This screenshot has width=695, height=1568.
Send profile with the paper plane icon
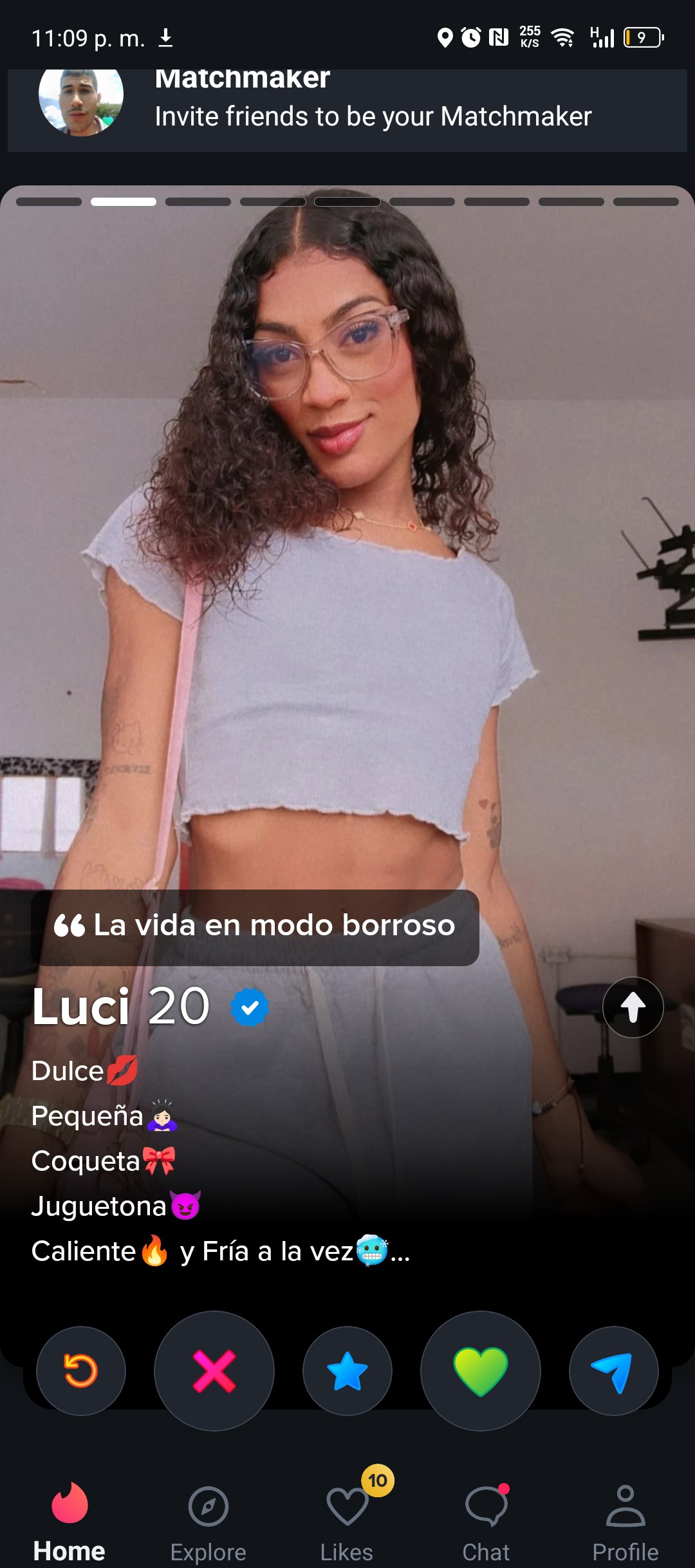click(x=613, y=1370)
